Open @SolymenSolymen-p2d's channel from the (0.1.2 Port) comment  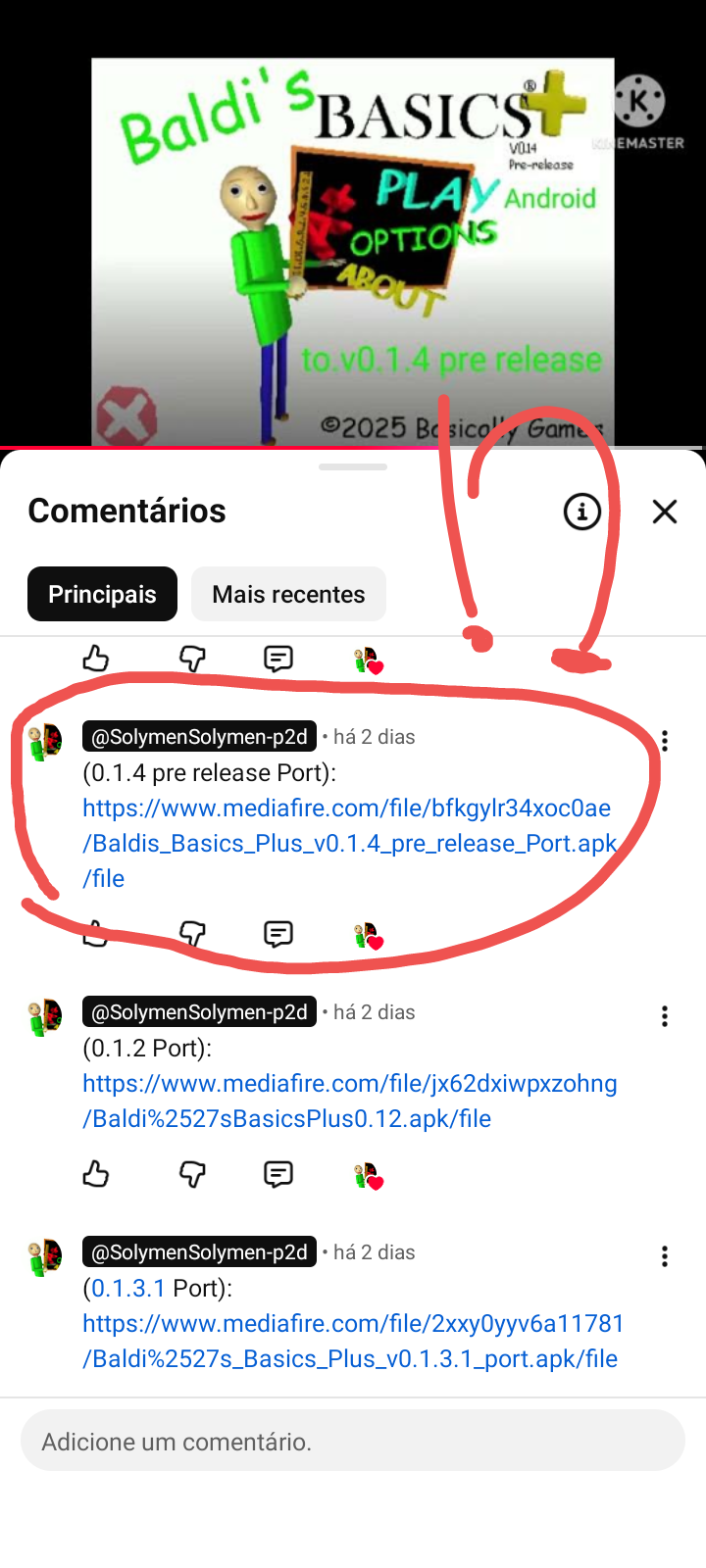(199, 1012)
